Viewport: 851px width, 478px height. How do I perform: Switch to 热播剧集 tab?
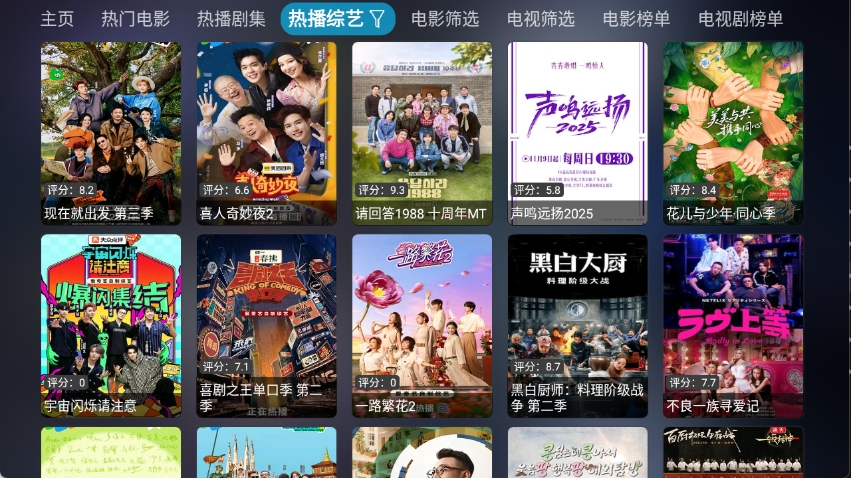coord(231,19)
